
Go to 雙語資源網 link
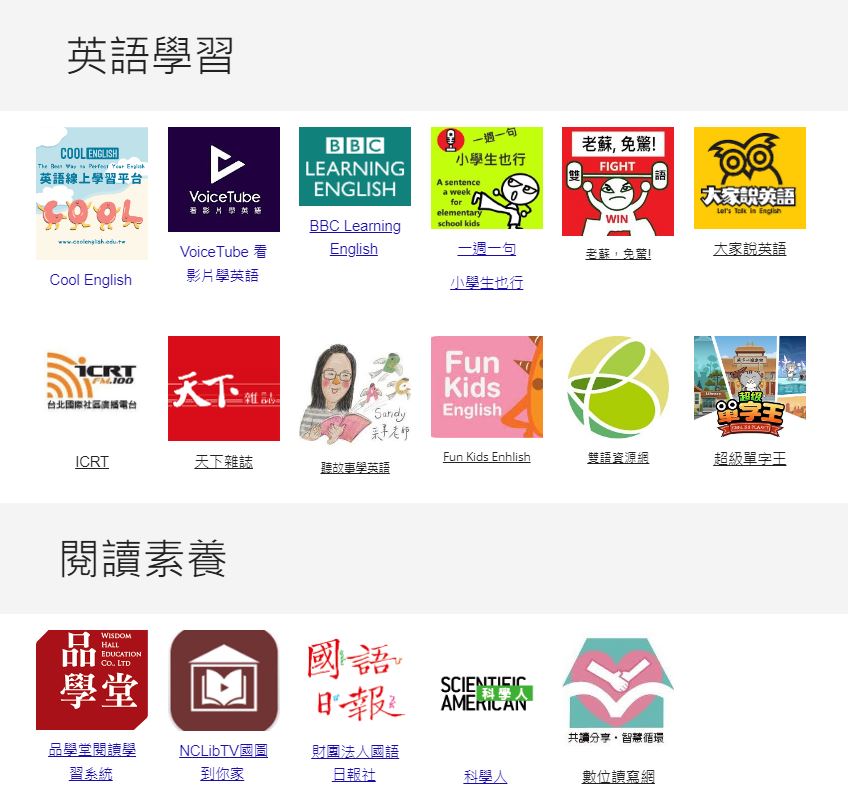pyautogui.click(x=618, y=458)
